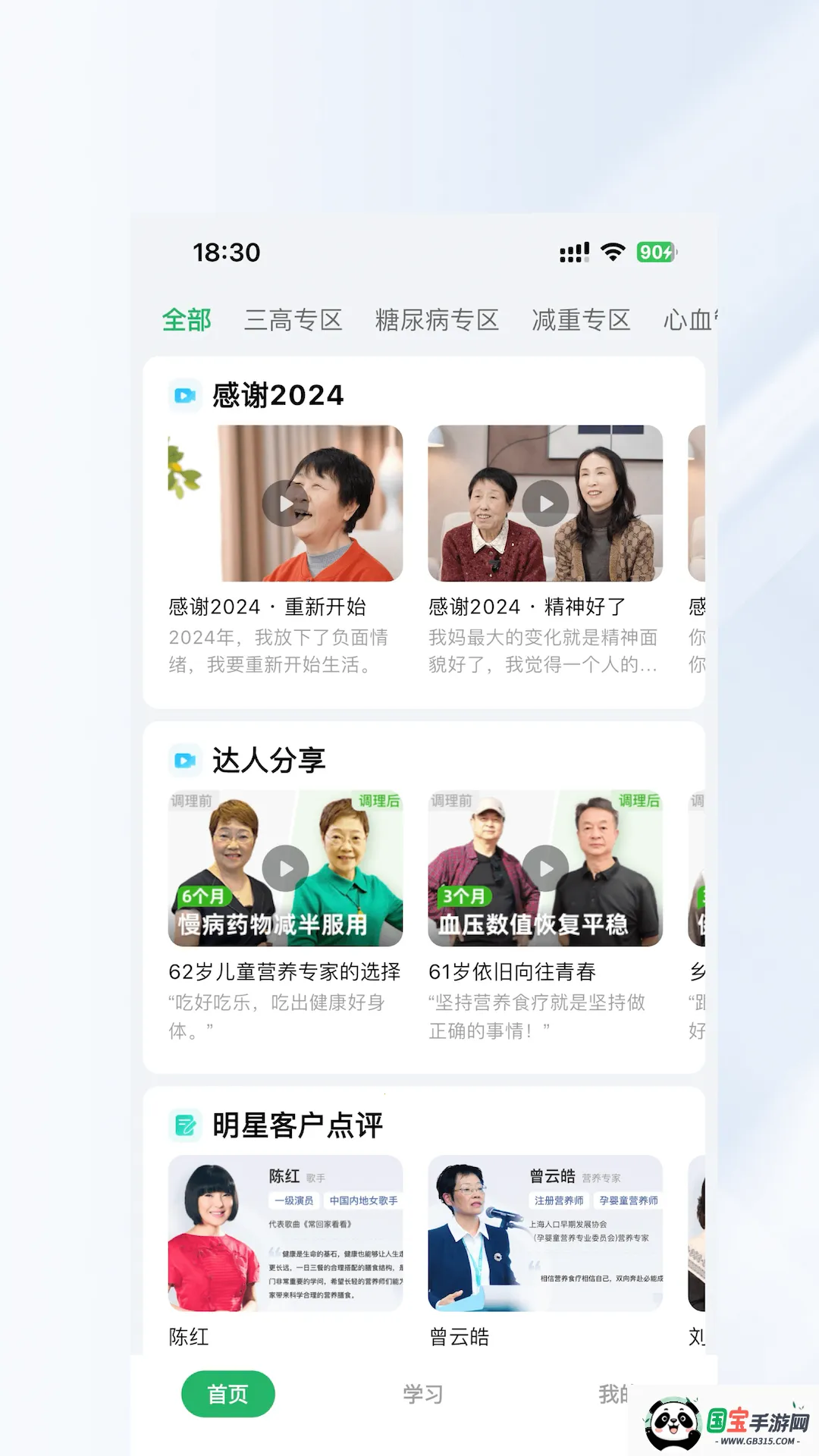Watch the 61岁依旧向往青春 video
819x1456 pixels.
coord(545,868)
